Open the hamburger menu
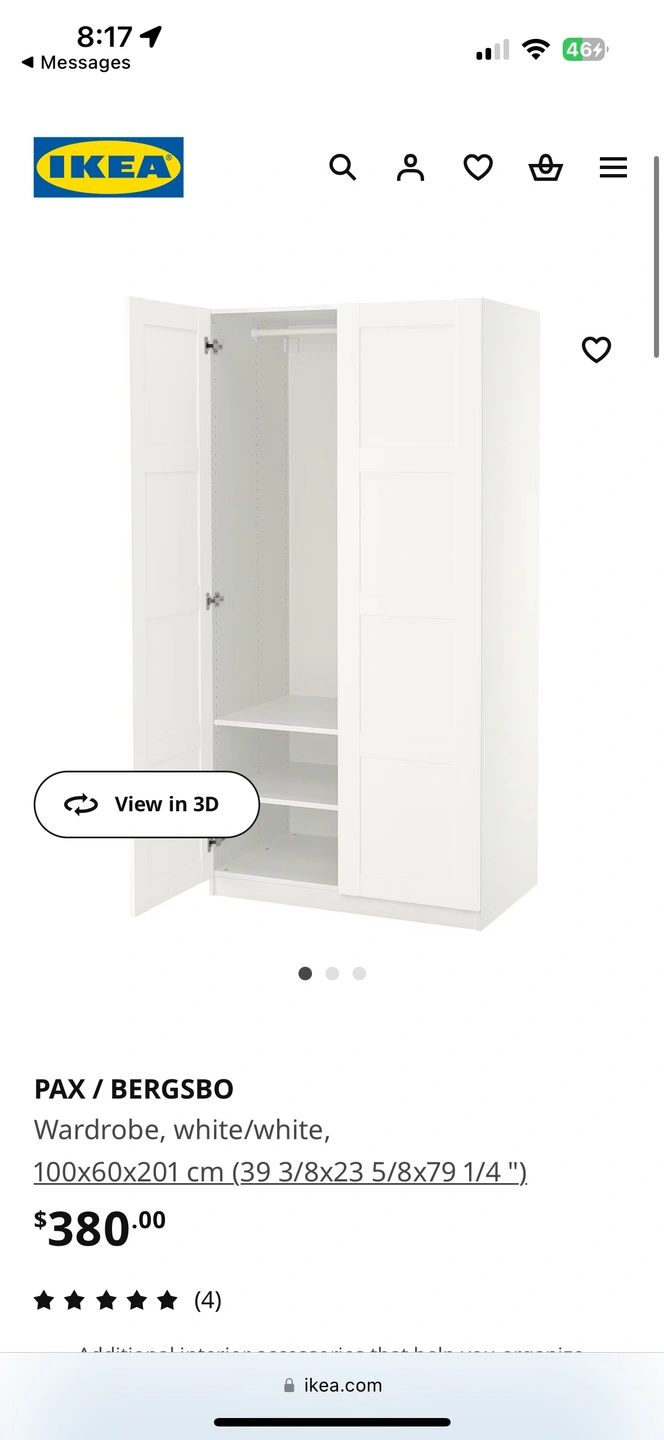Viewport: 664px width, 1440px height. [613, 167]
